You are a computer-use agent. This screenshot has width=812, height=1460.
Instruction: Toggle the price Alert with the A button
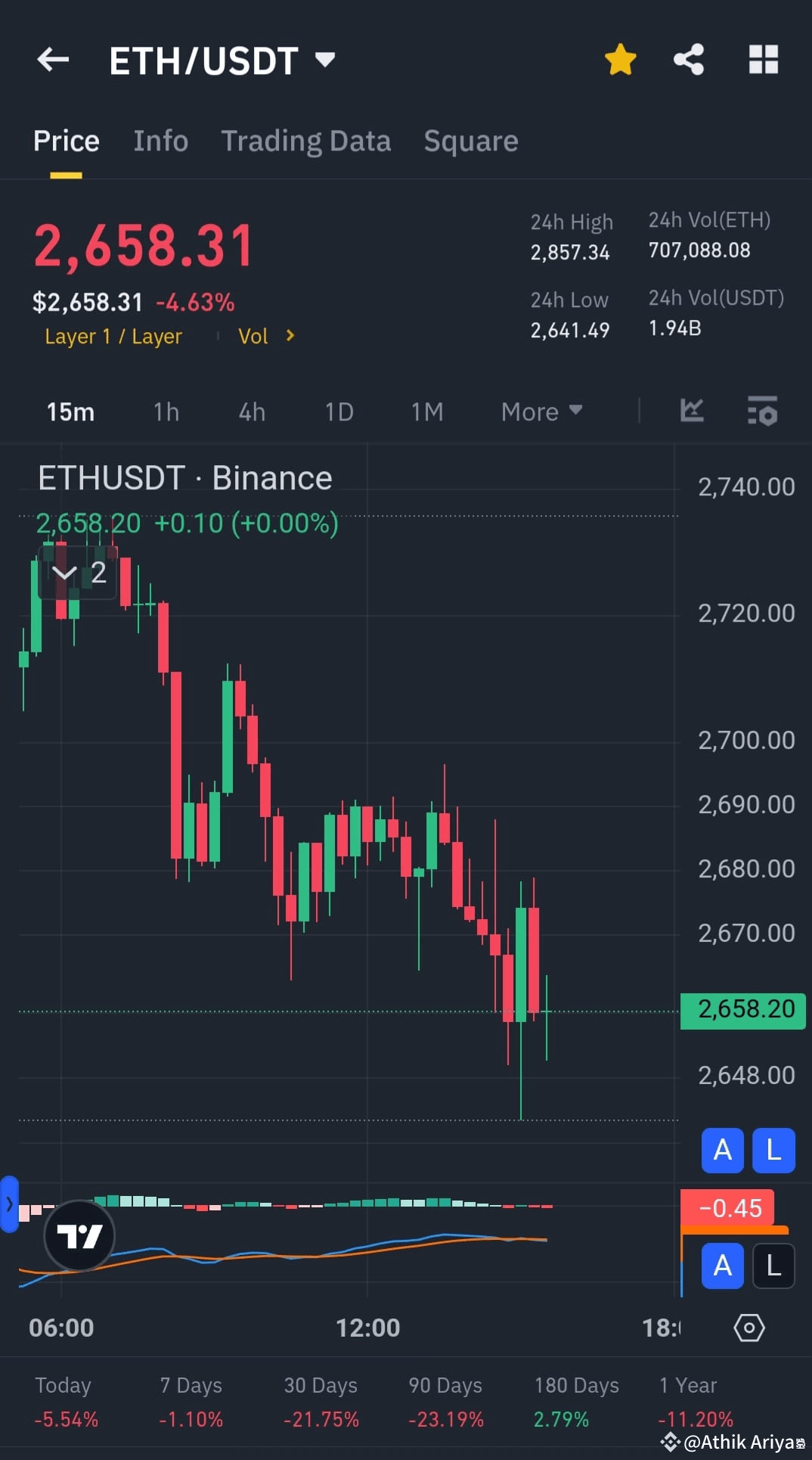(x=722, y=1151)
